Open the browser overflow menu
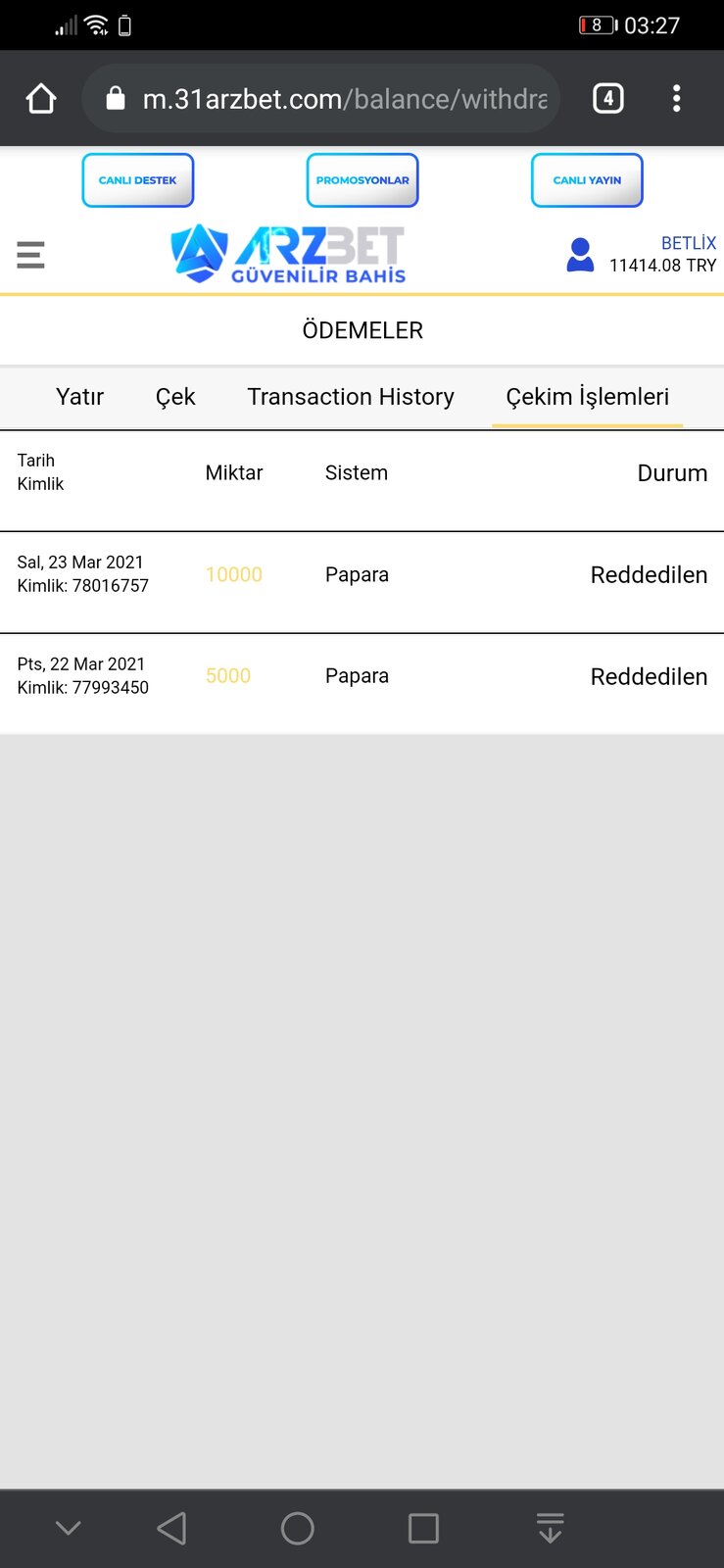This screenshot has width=724, height=1568. (677, 98)
